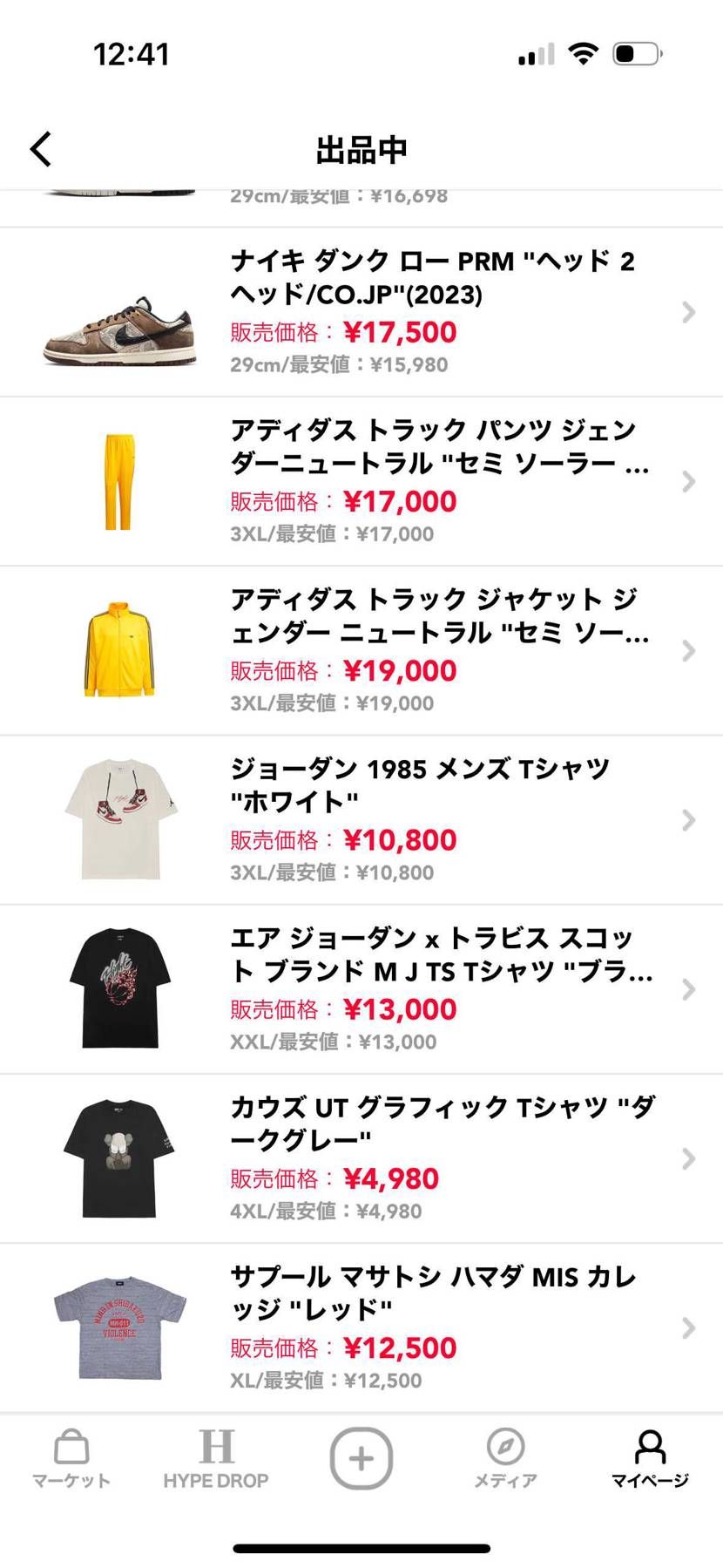Screen dimensions: 723x1568
Task: Tap the Adidas track jacket thumbnail
Action: point(120,642)
